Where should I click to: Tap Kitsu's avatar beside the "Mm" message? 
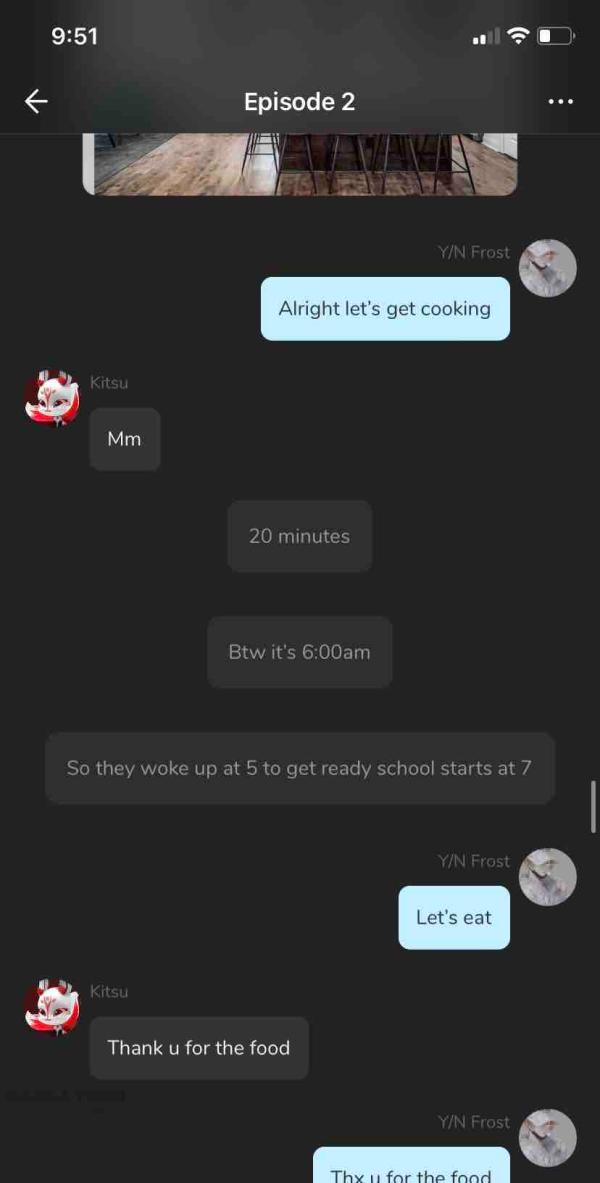coord(51,398)
